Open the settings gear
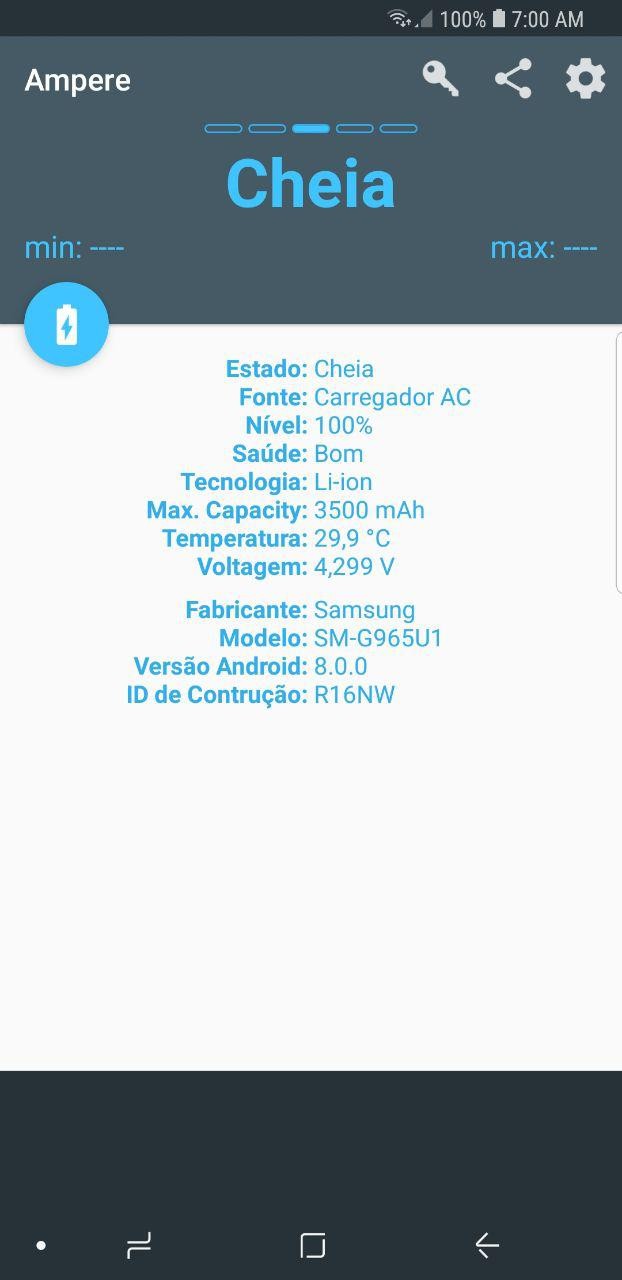 [586, 79]
